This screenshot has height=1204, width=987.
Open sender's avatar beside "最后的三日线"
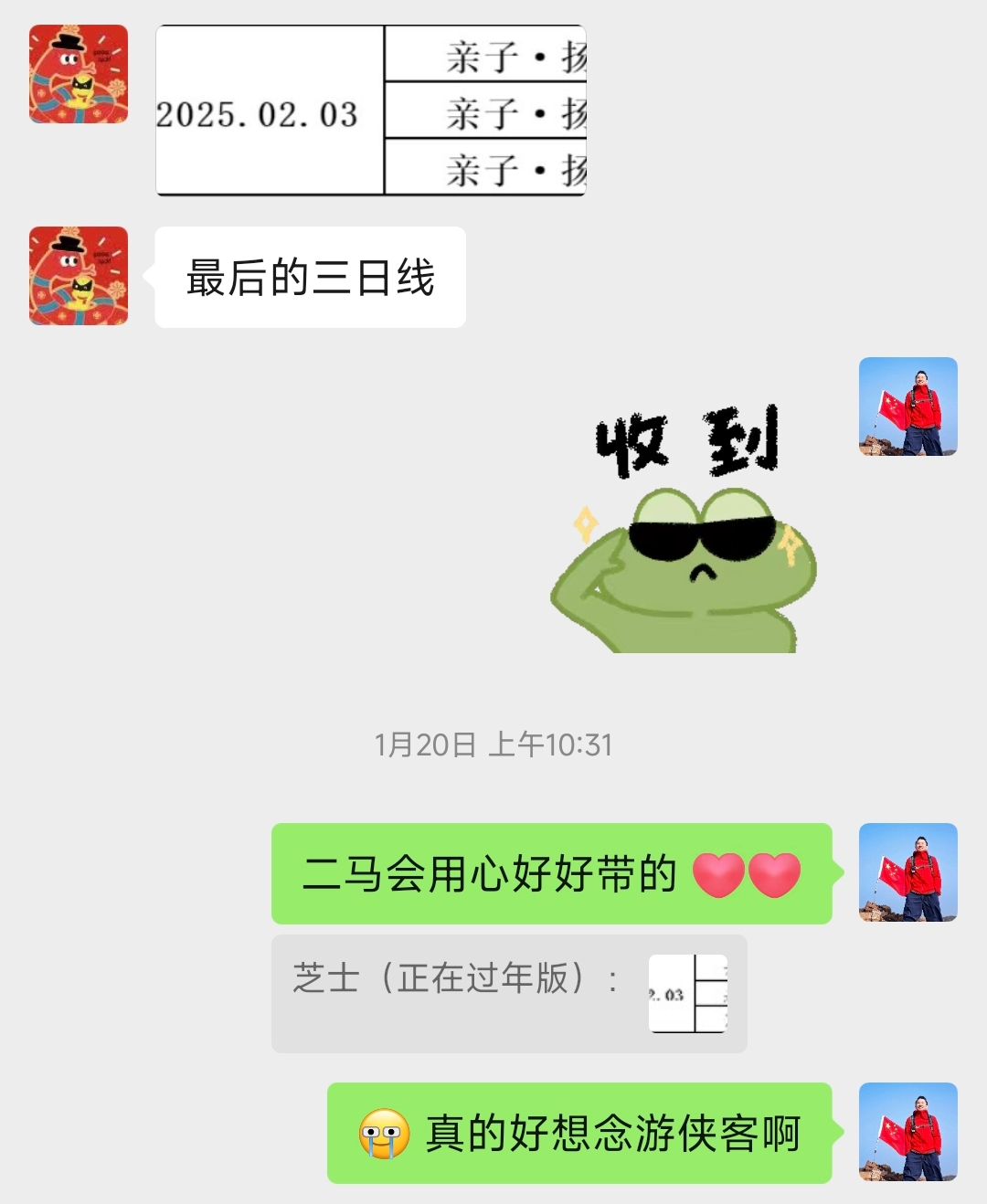pos(79,276)
